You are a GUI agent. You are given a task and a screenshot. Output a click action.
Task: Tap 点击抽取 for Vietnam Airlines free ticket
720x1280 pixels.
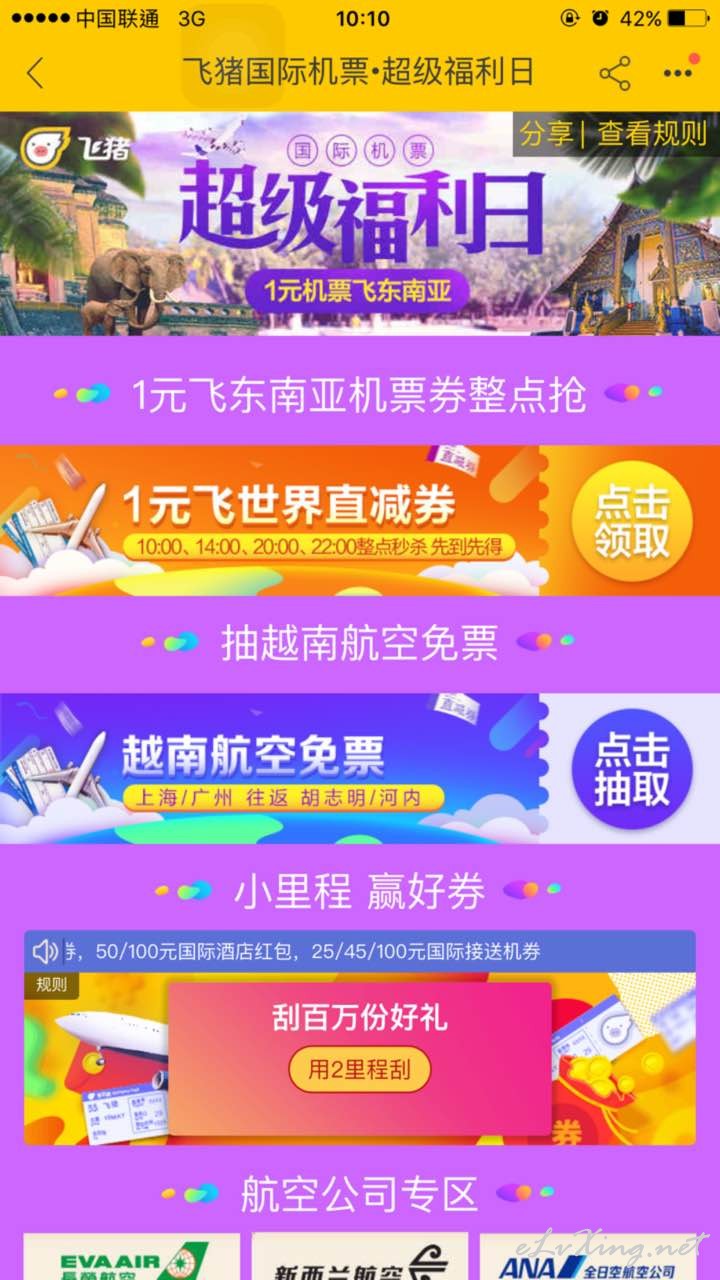click(632, 769)
